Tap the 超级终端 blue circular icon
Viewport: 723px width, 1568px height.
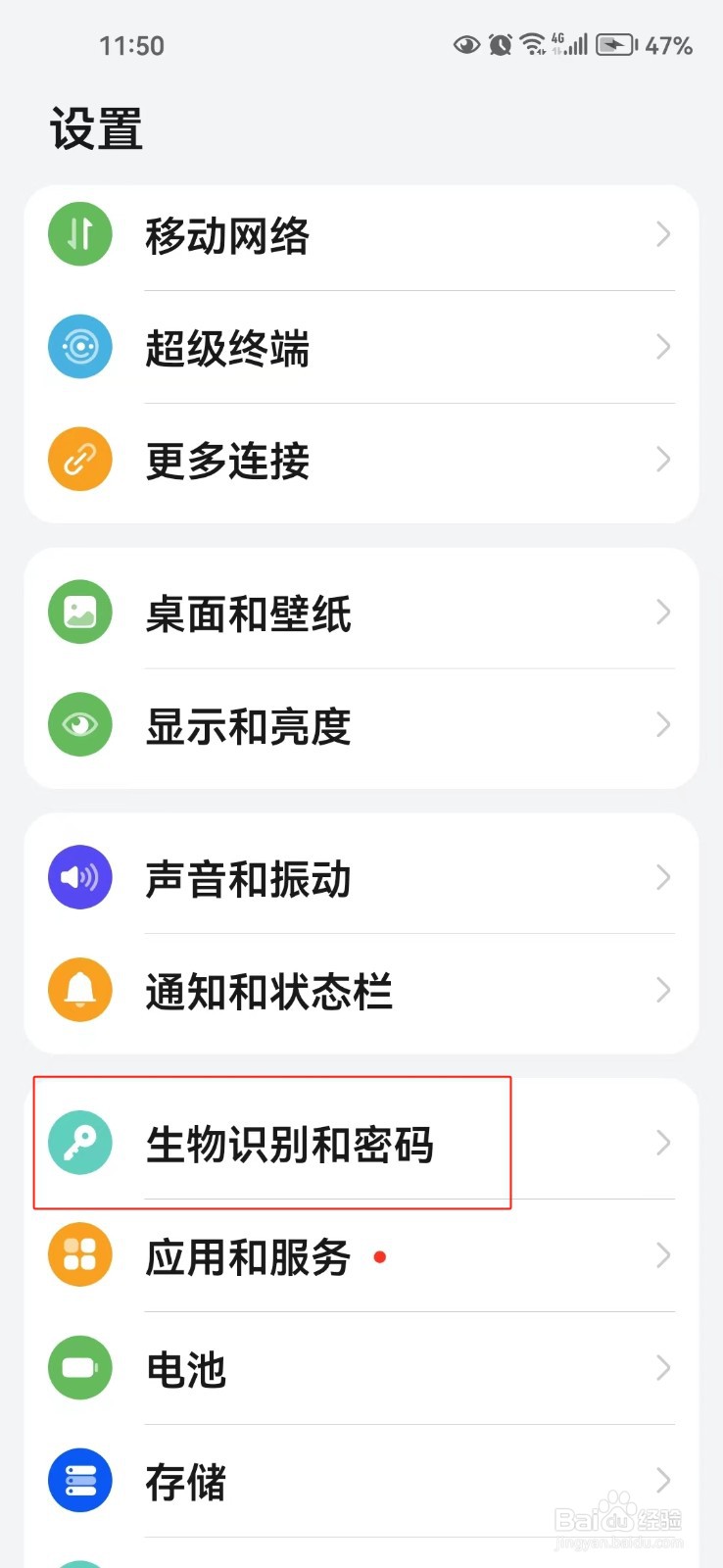point(79,347)
